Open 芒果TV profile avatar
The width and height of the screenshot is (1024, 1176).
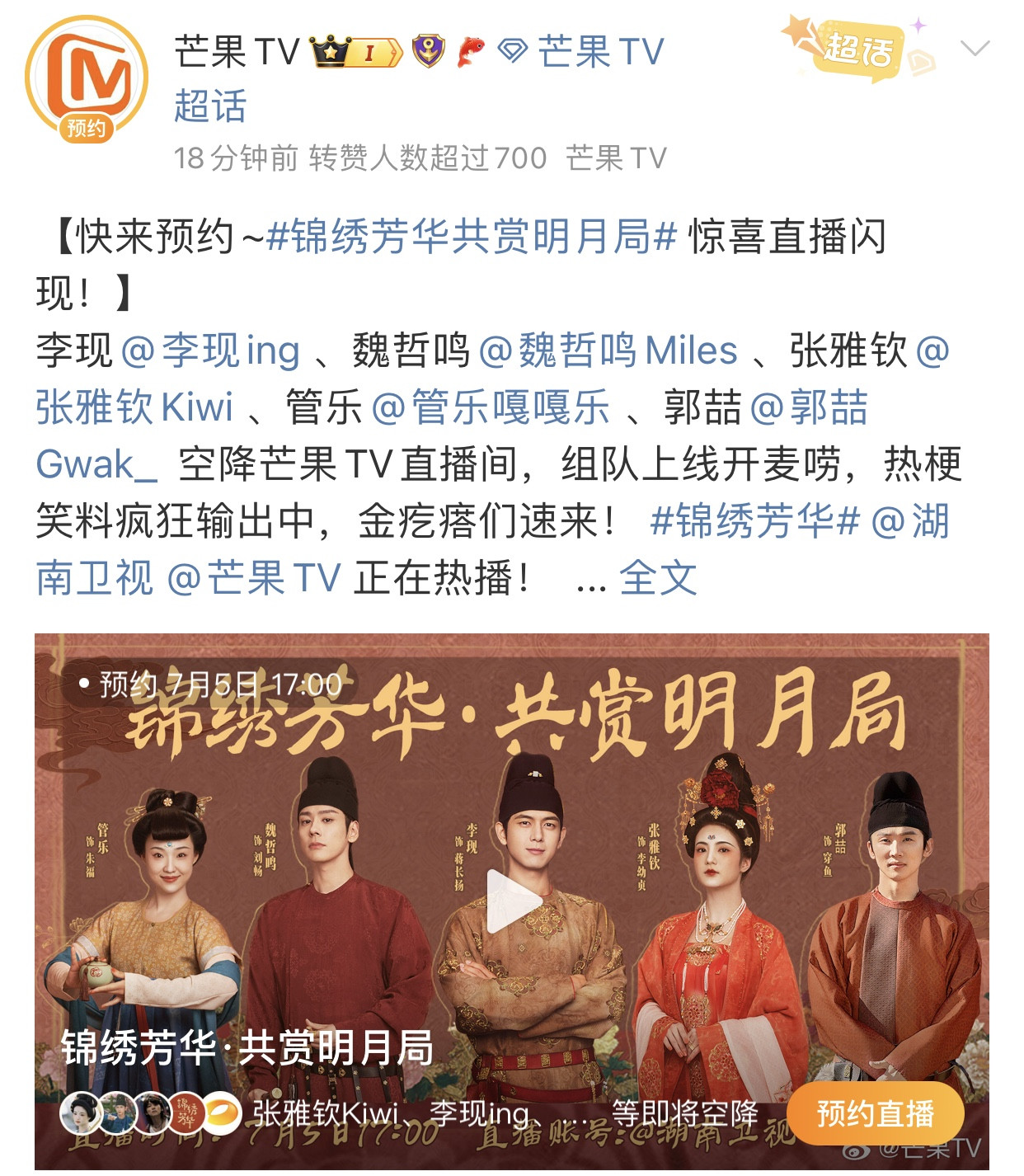[86, 78]
